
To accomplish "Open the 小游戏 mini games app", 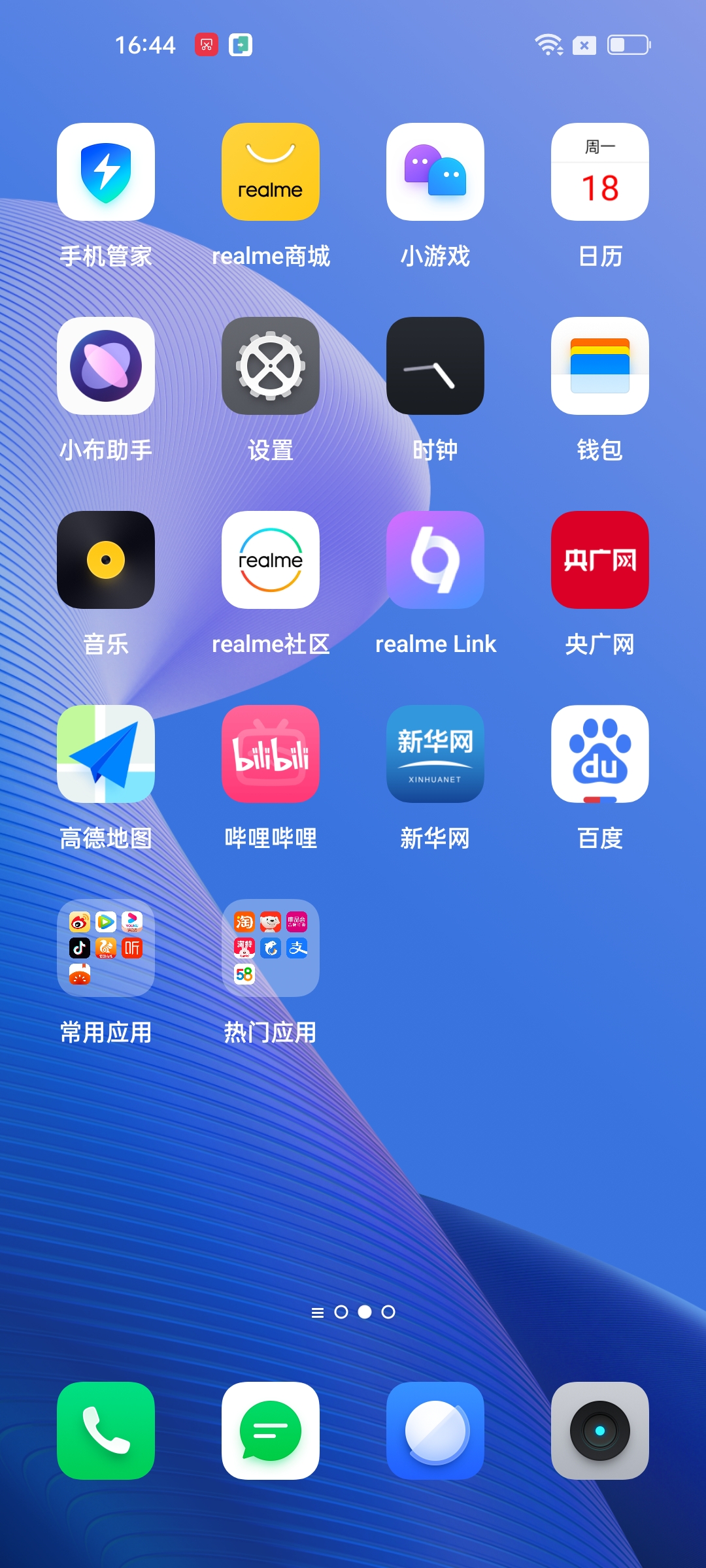I will coord(435,172).
